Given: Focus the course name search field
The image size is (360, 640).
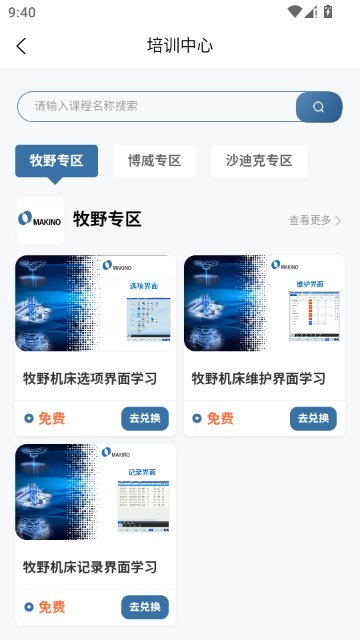Looking at the screenshot, I should pyautogui.click(x=157, y=107).
